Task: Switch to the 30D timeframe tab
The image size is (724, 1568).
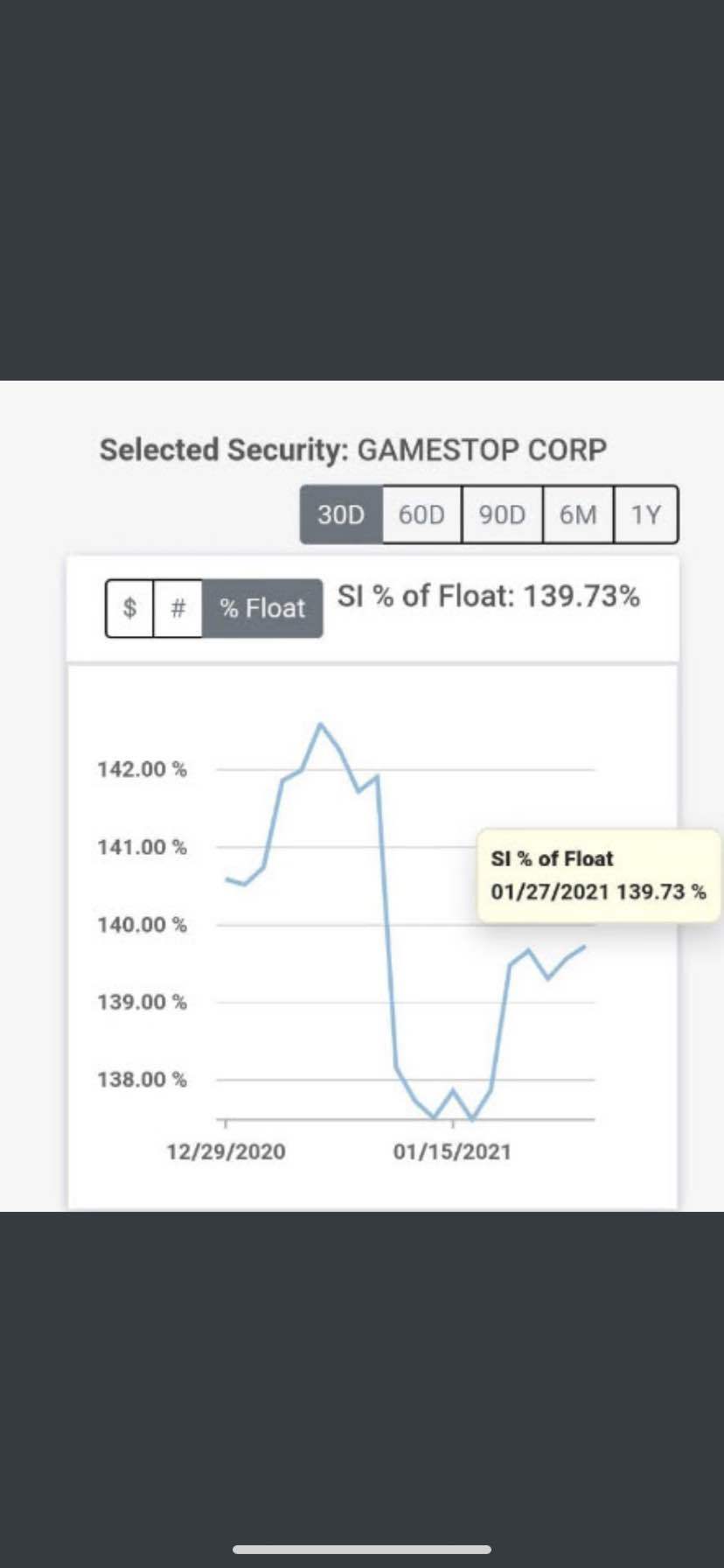Action: (340, 514)
